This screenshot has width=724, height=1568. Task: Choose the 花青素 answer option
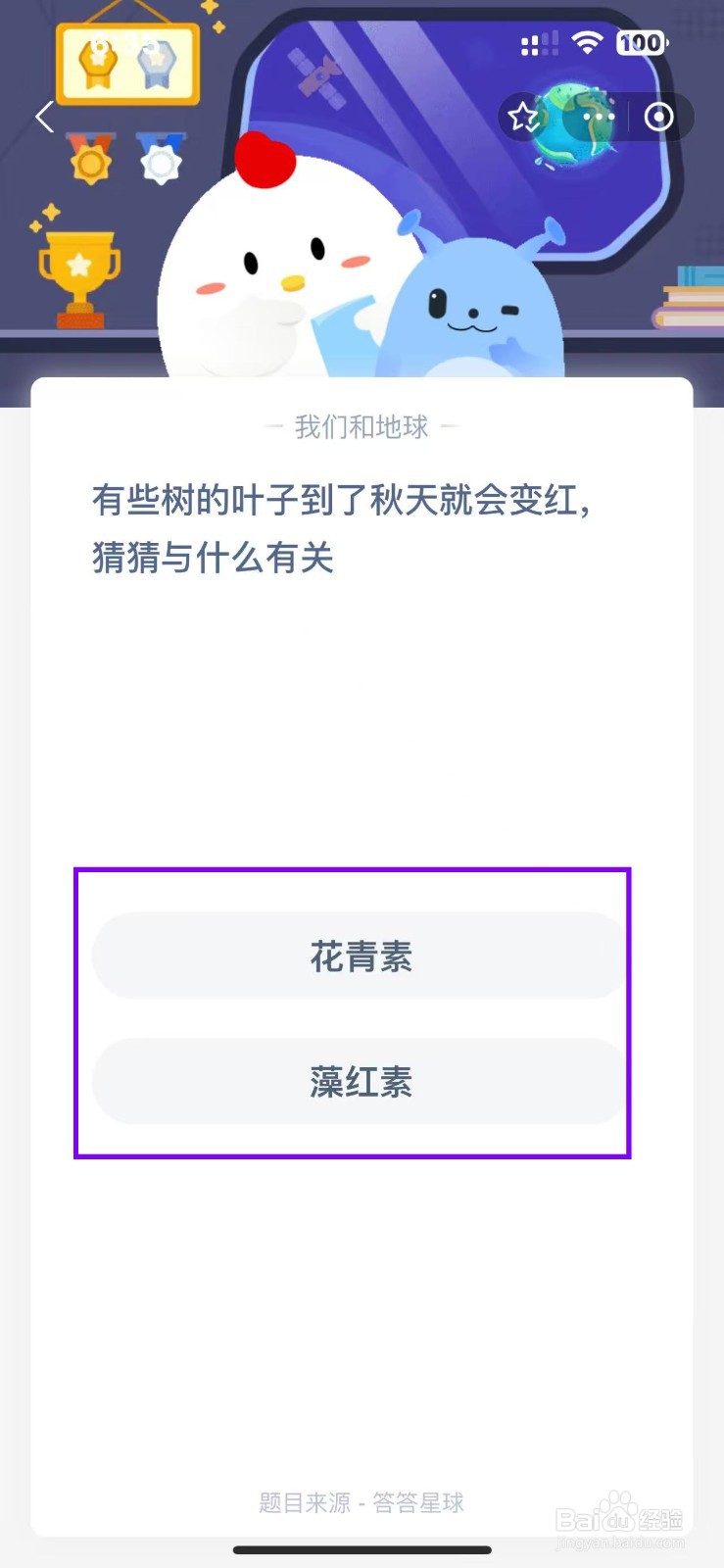point(362,955)
